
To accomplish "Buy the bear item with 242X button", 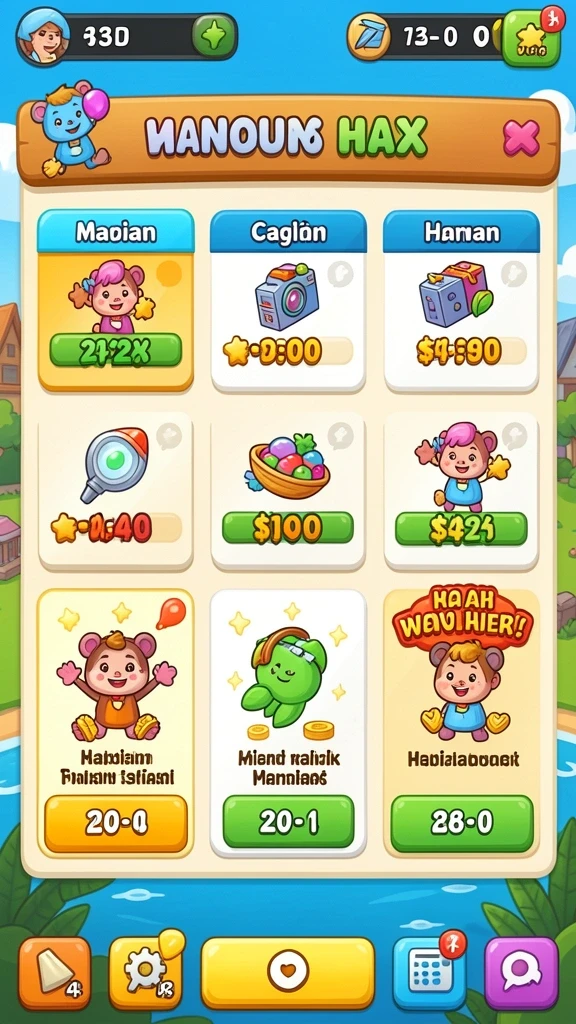I will click(x=116, y=350).
